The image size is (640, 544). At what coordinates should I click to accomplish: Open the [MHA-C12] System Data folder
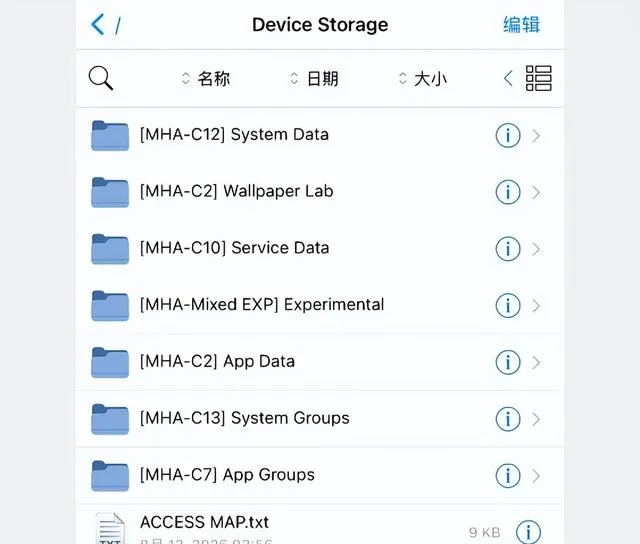[320, 135]
